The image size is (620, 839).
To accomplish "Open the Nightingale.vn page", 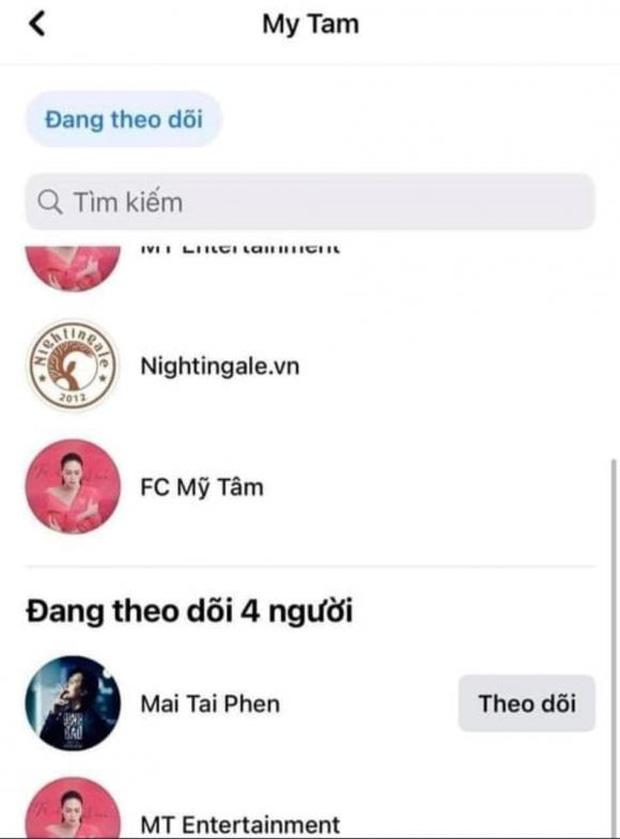I will [x=219, y=366].
